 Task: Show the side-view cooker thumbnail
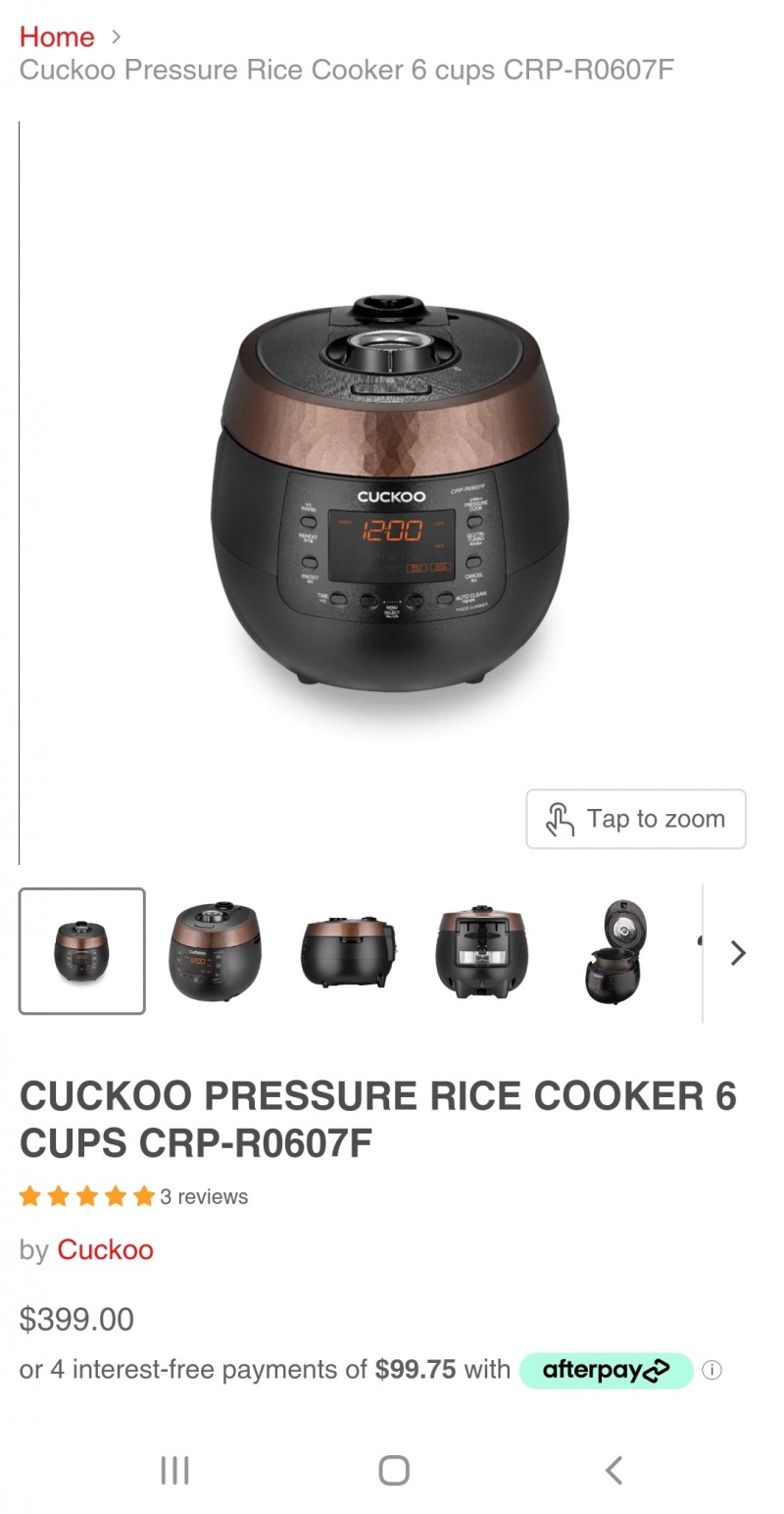point(348,951)
